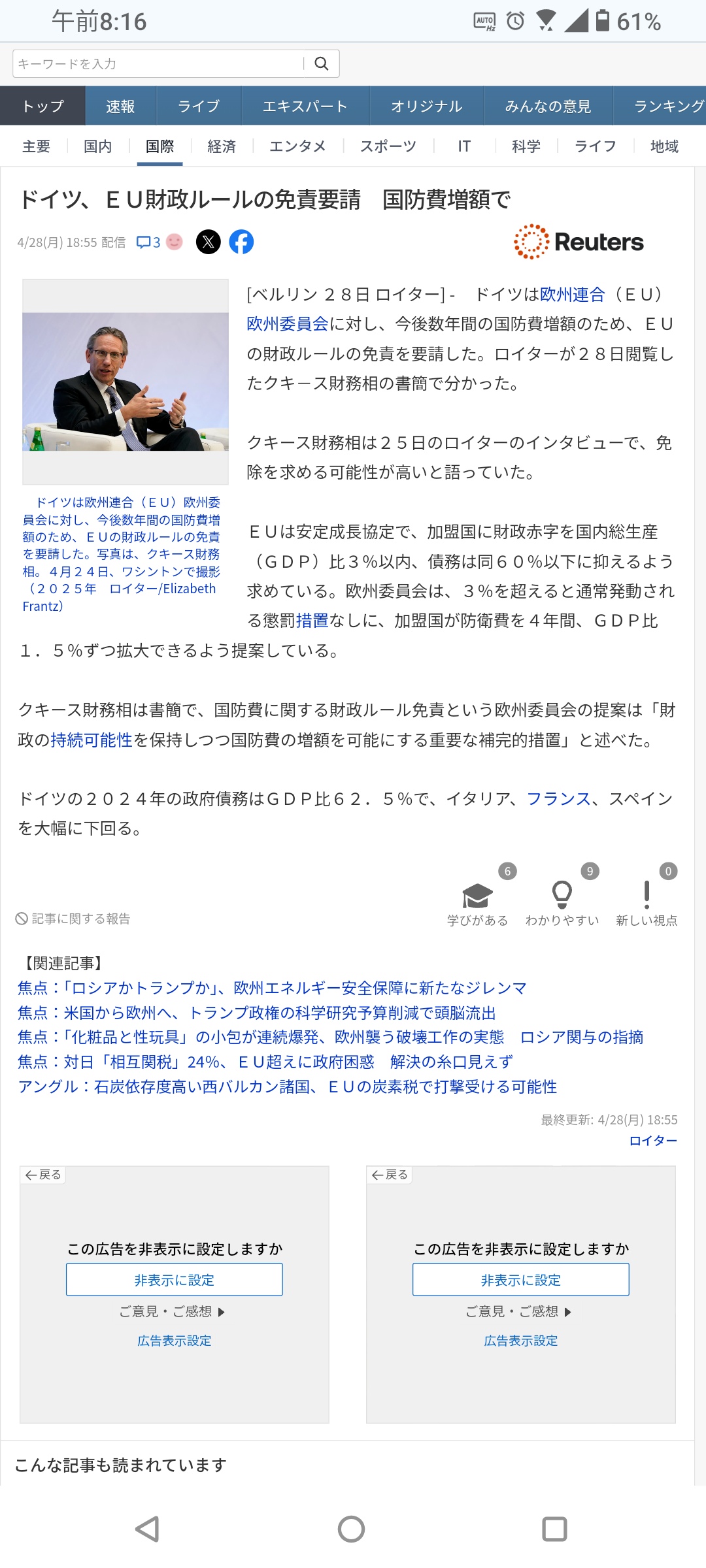Open the ロイター source link
The height and width of the screenshot is (1568, 706).
click(x=653, y=1141)
